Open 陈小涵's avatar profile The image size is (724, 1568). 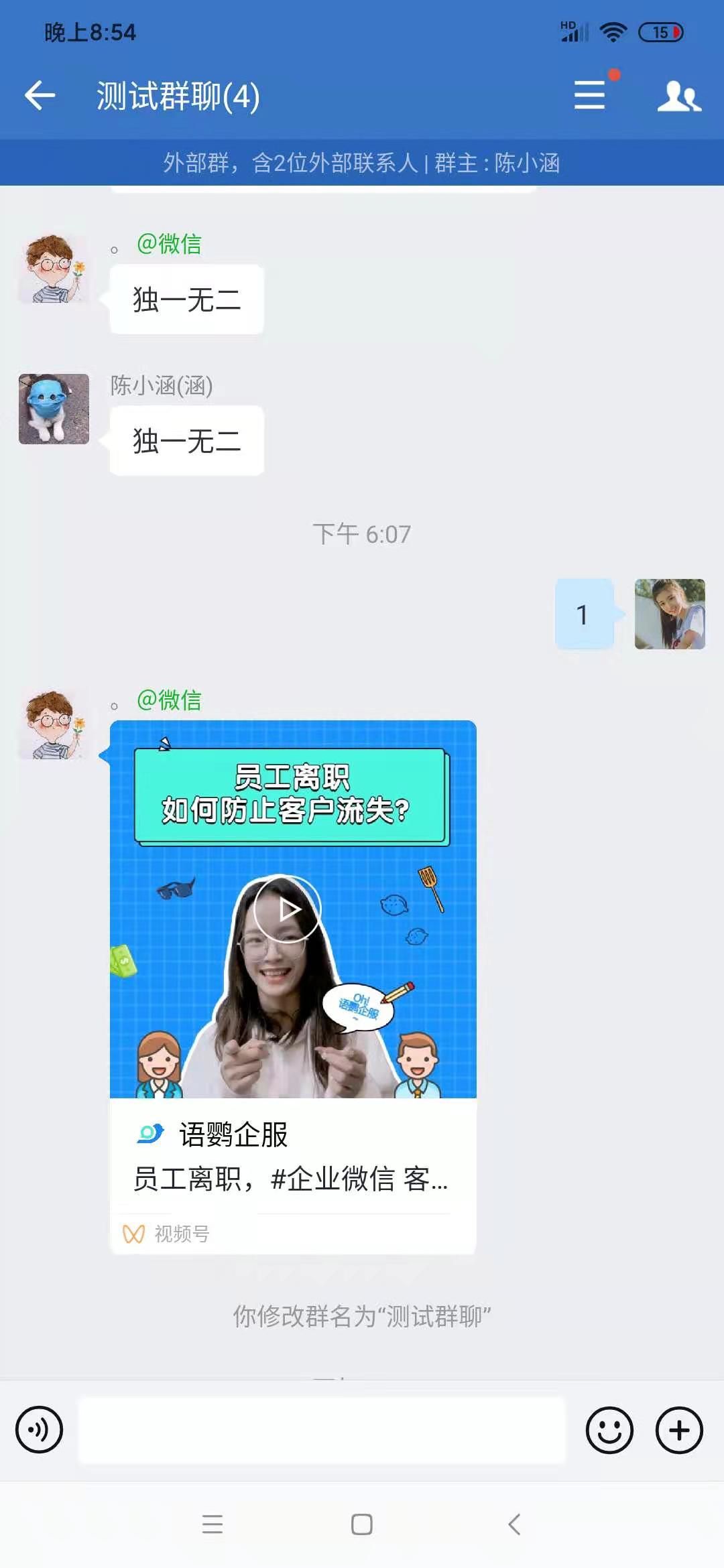click(x=54, y=409)
